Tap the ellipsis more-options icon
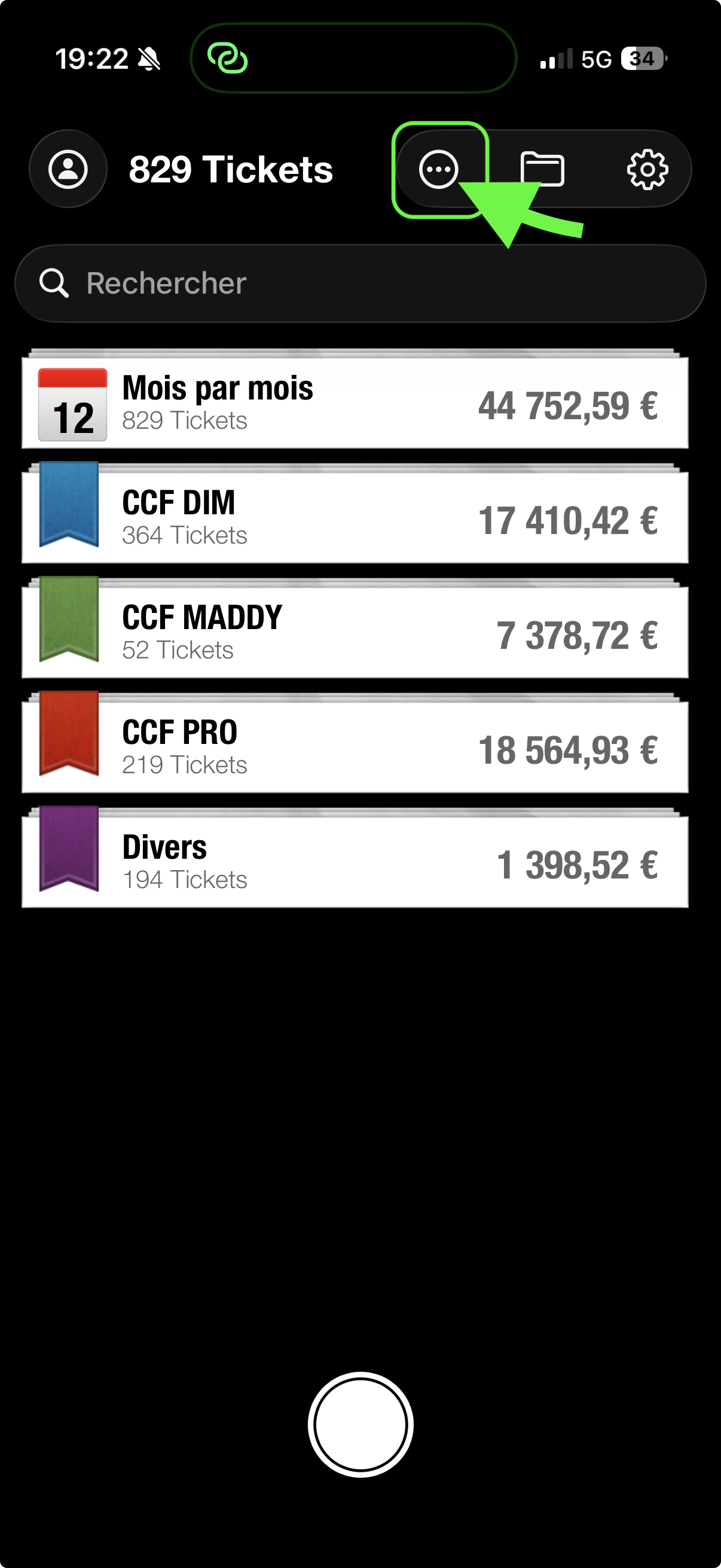Screen dimensions: 721x1568 click(x=439, y=169)
